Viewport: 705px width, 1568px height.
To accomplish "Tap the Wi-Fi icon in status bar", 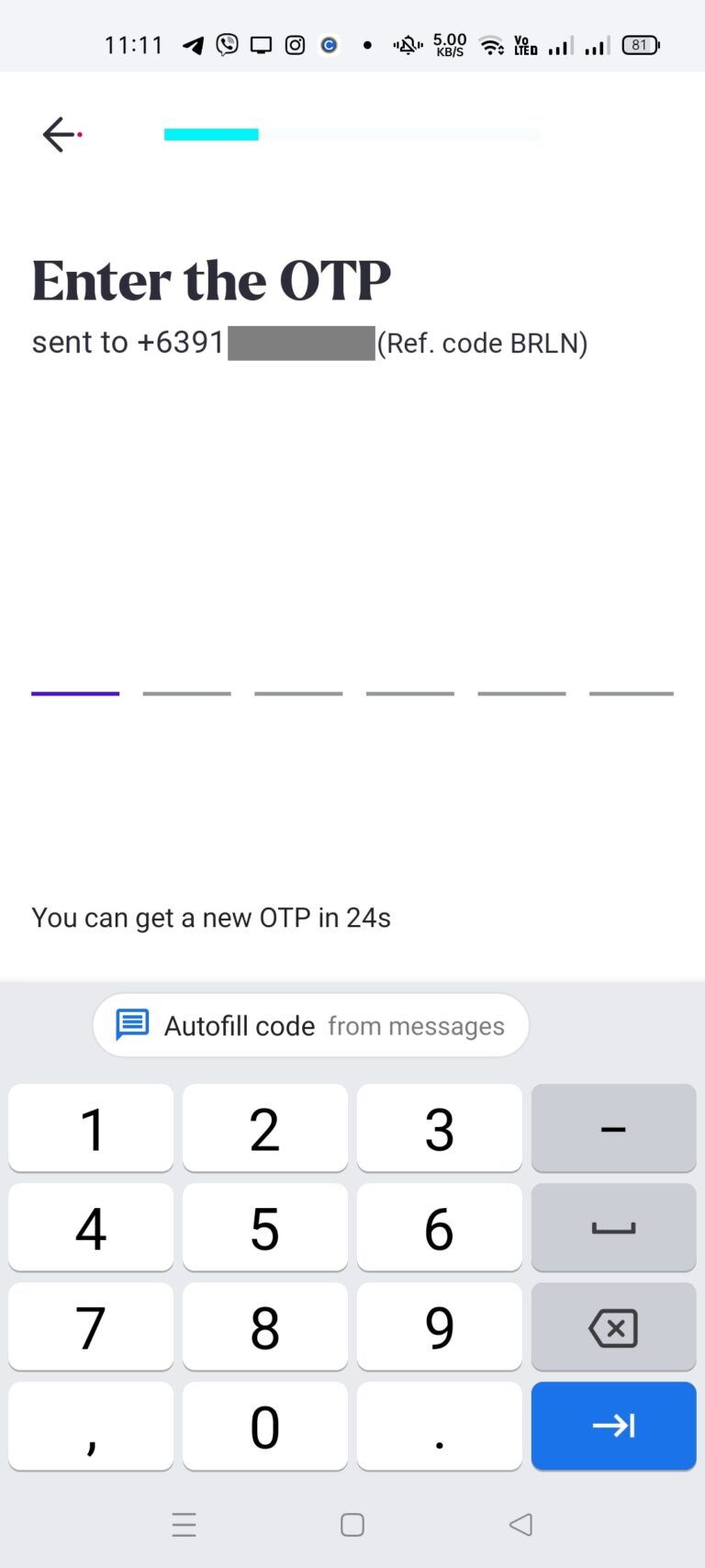I will (491, 44).
